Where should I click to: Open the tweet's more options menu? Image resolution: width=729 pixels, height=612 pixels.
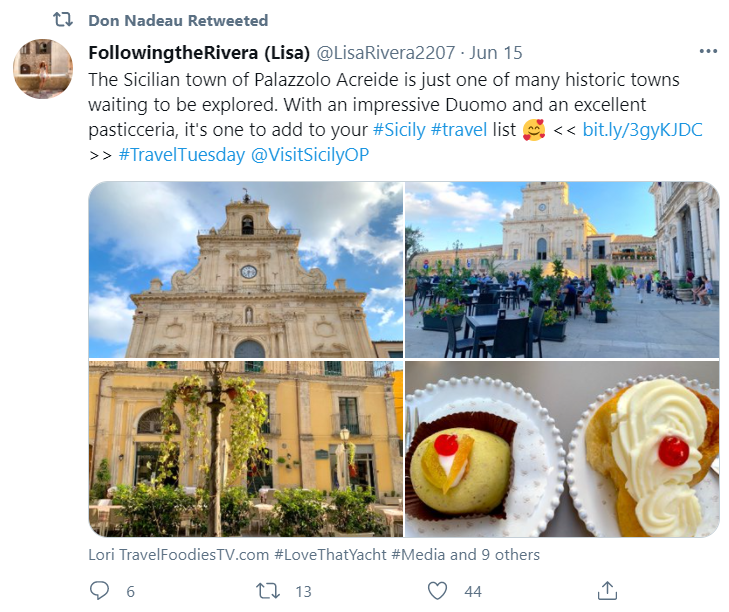click(708, 51)
